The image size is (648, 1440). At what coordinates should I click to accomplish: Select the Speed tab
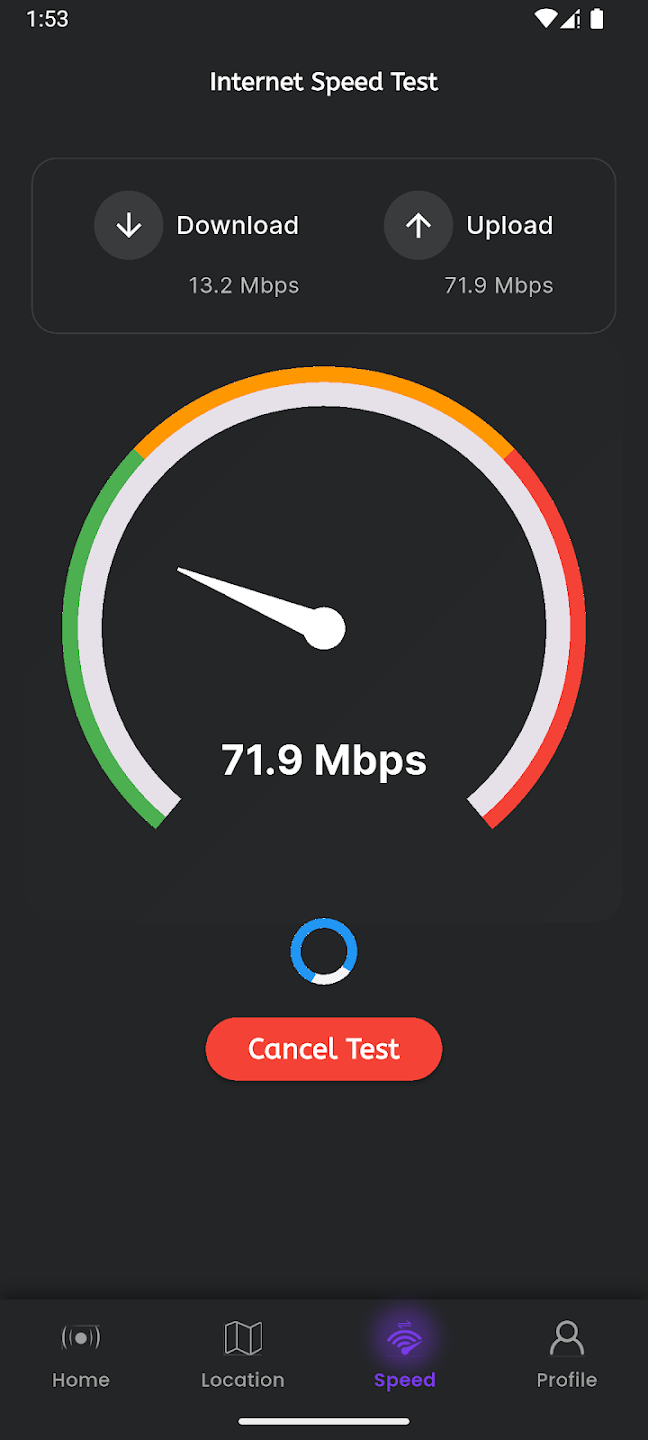click(405, 1355)
